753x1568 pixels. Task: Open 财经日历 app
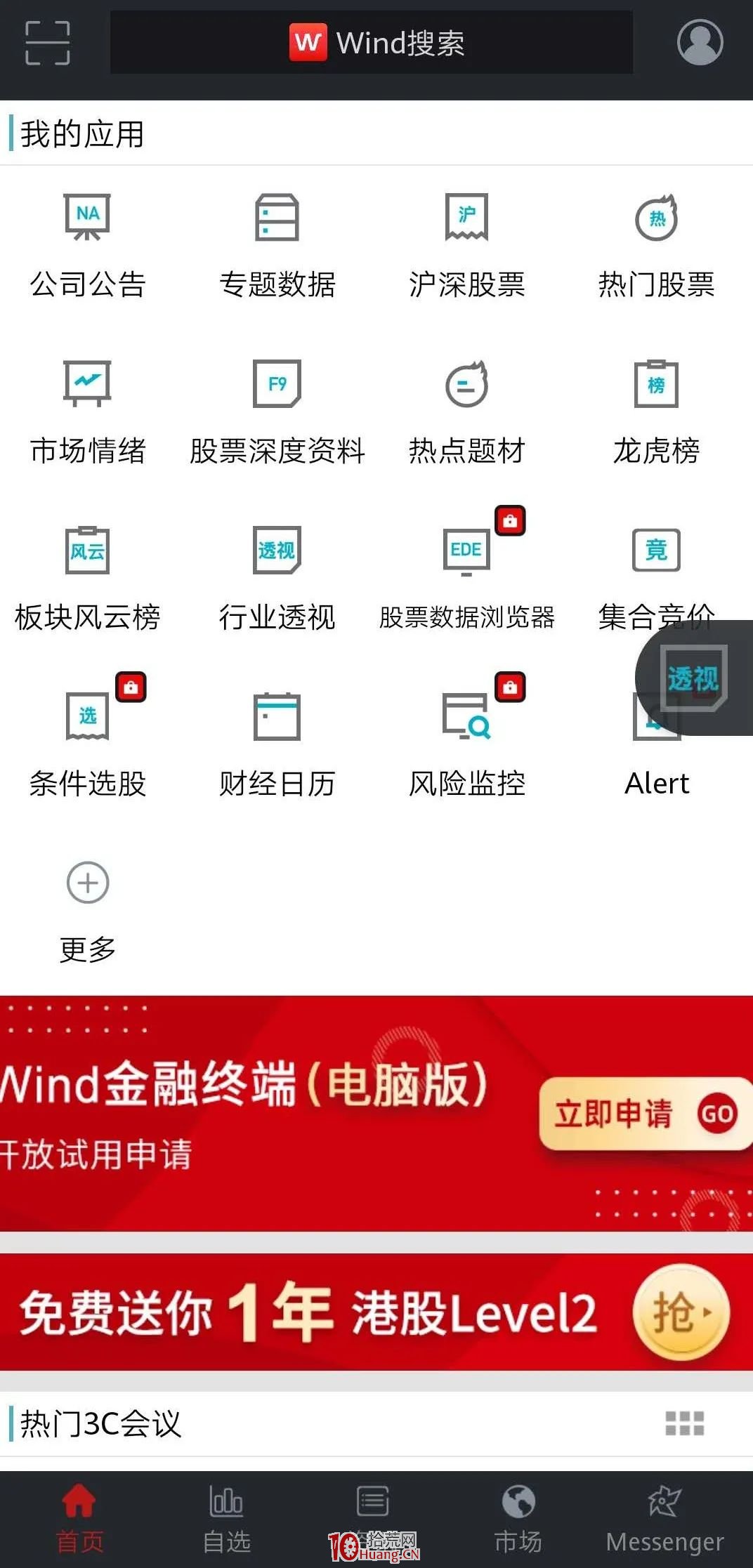(x=277, y=746)
